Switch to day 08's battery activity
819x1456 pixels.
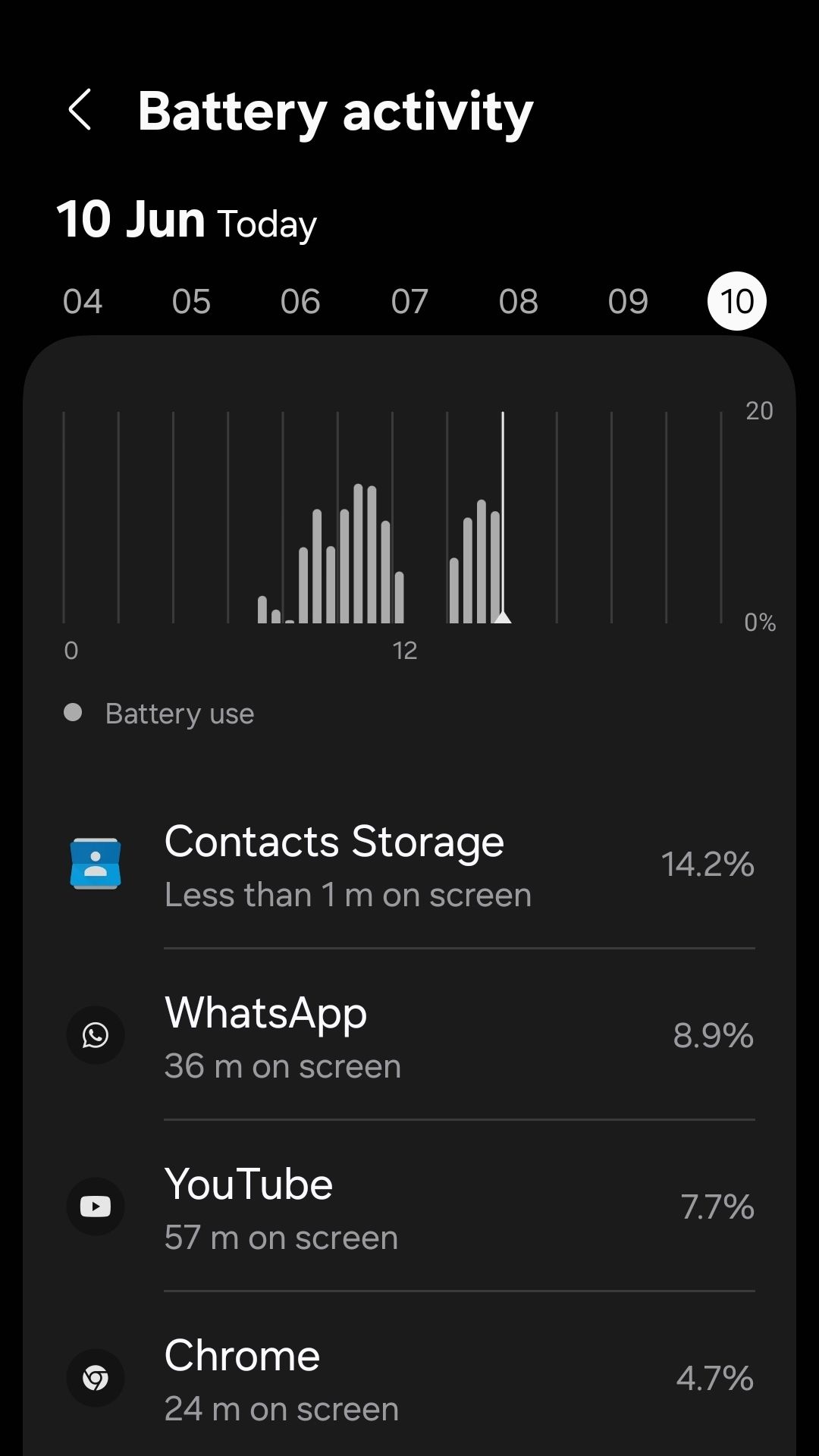pos(519,300)
